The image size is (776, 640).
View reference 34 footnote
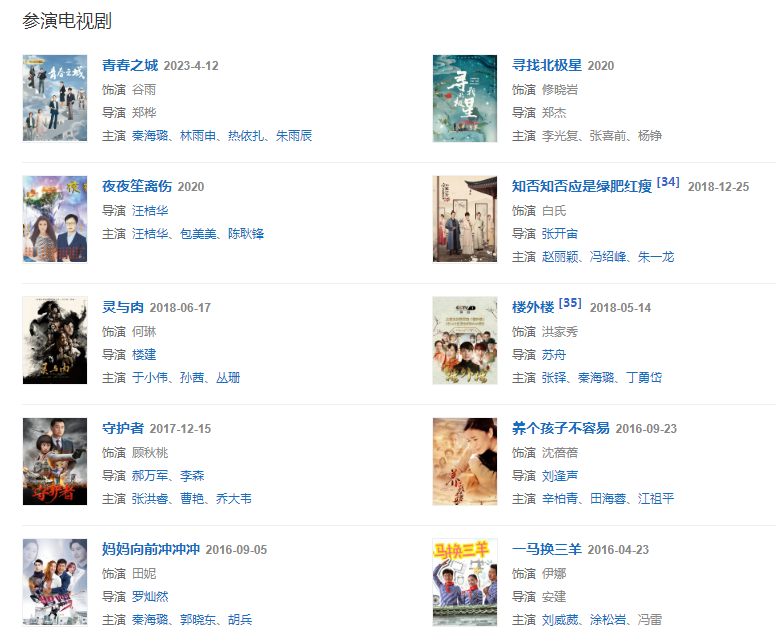point(668,182)
